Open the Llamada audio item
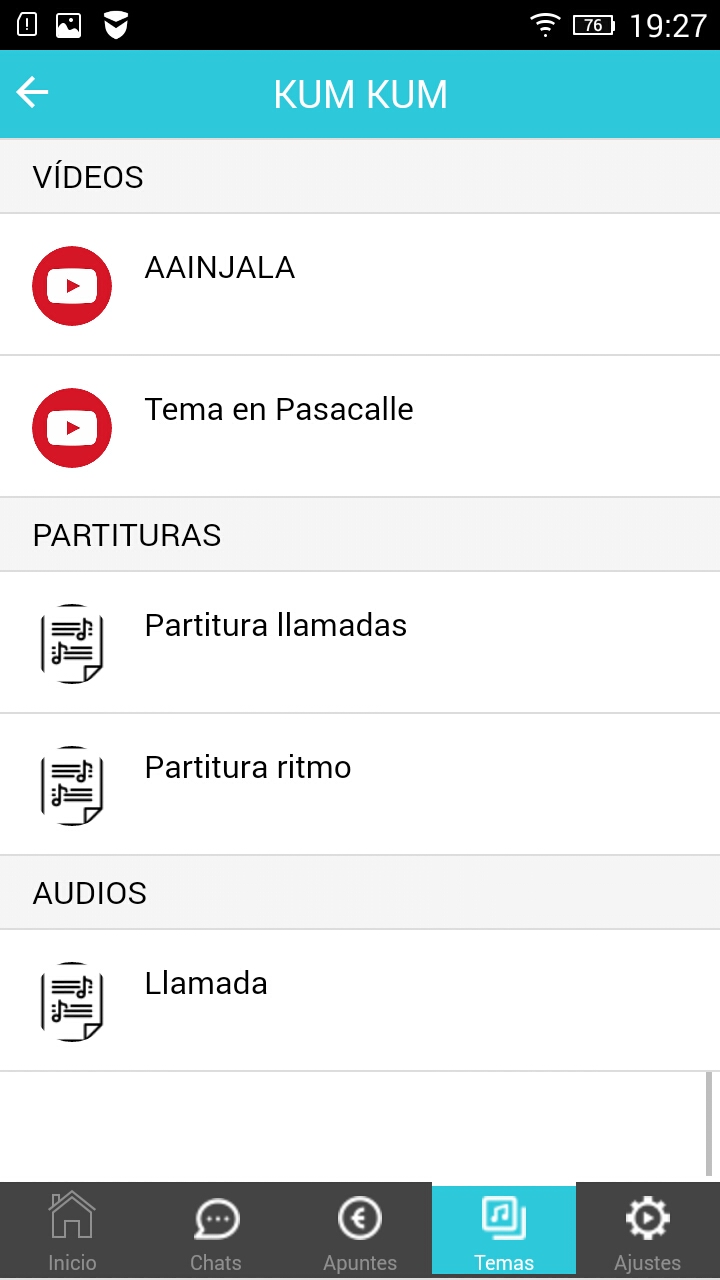The width and height of the screenshot is (720, 1280). pyautogui.click(x=360, y=1001)
